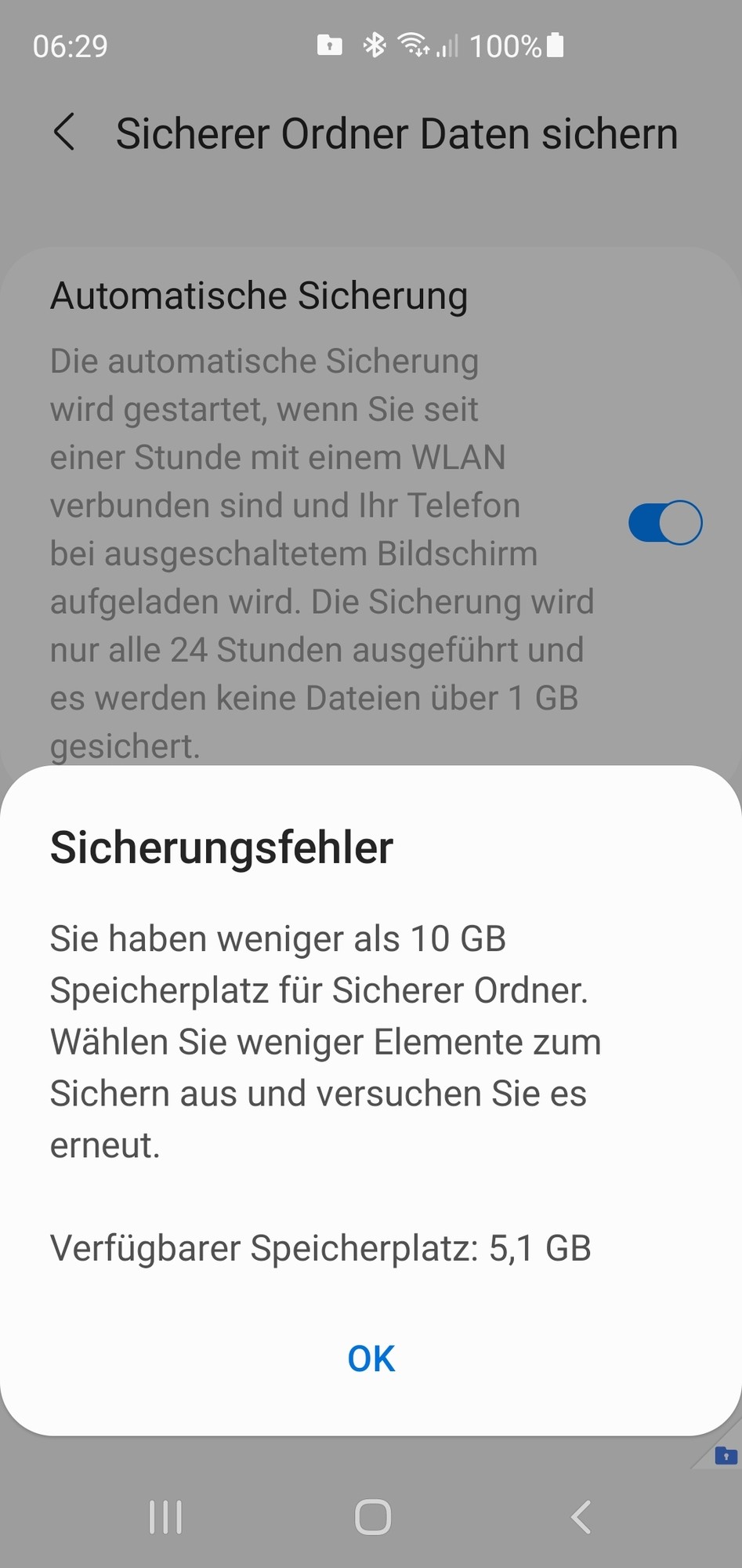Toggle the Automatische Sicherung switch
The image size is (742, 1568).
(x=665, y=522)
